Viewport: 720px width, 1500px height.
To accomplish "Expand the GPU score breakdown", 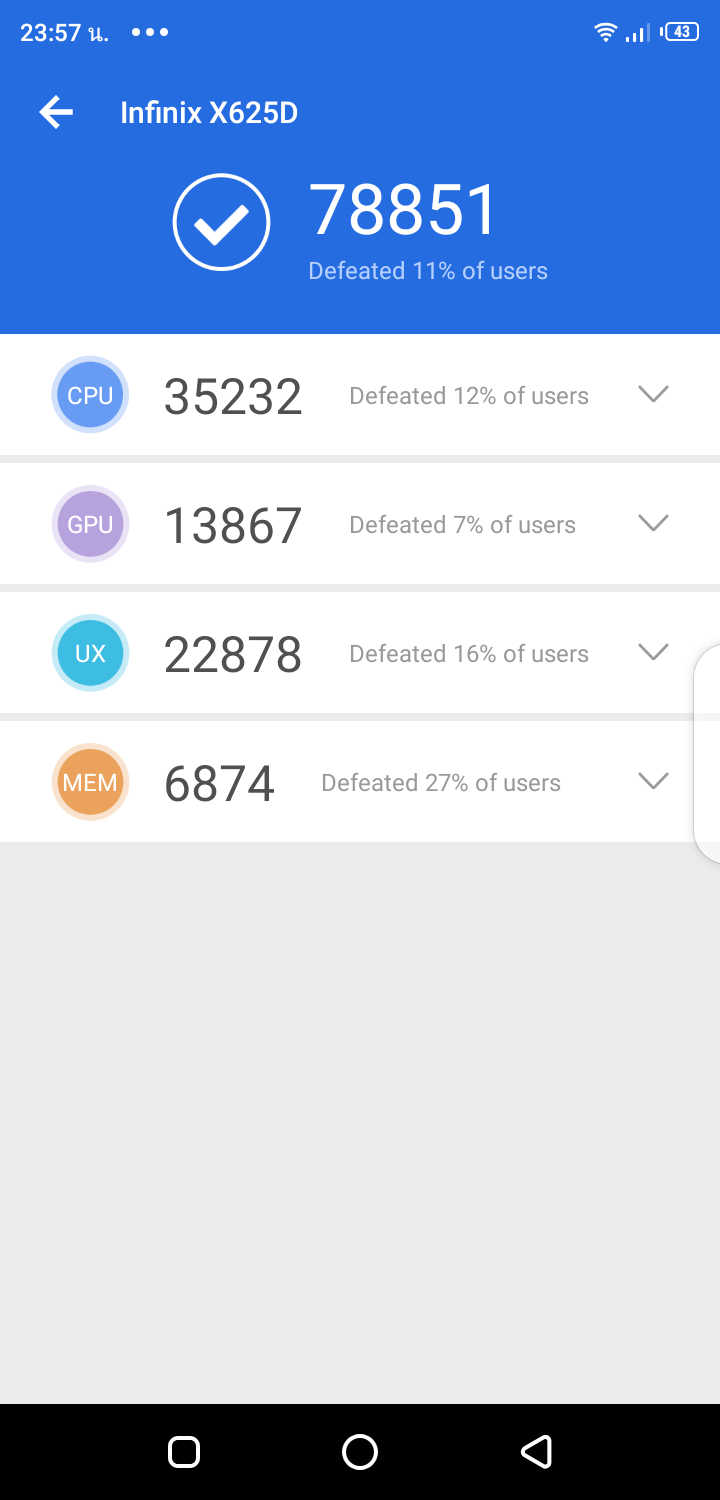I will tap(652, 523).
